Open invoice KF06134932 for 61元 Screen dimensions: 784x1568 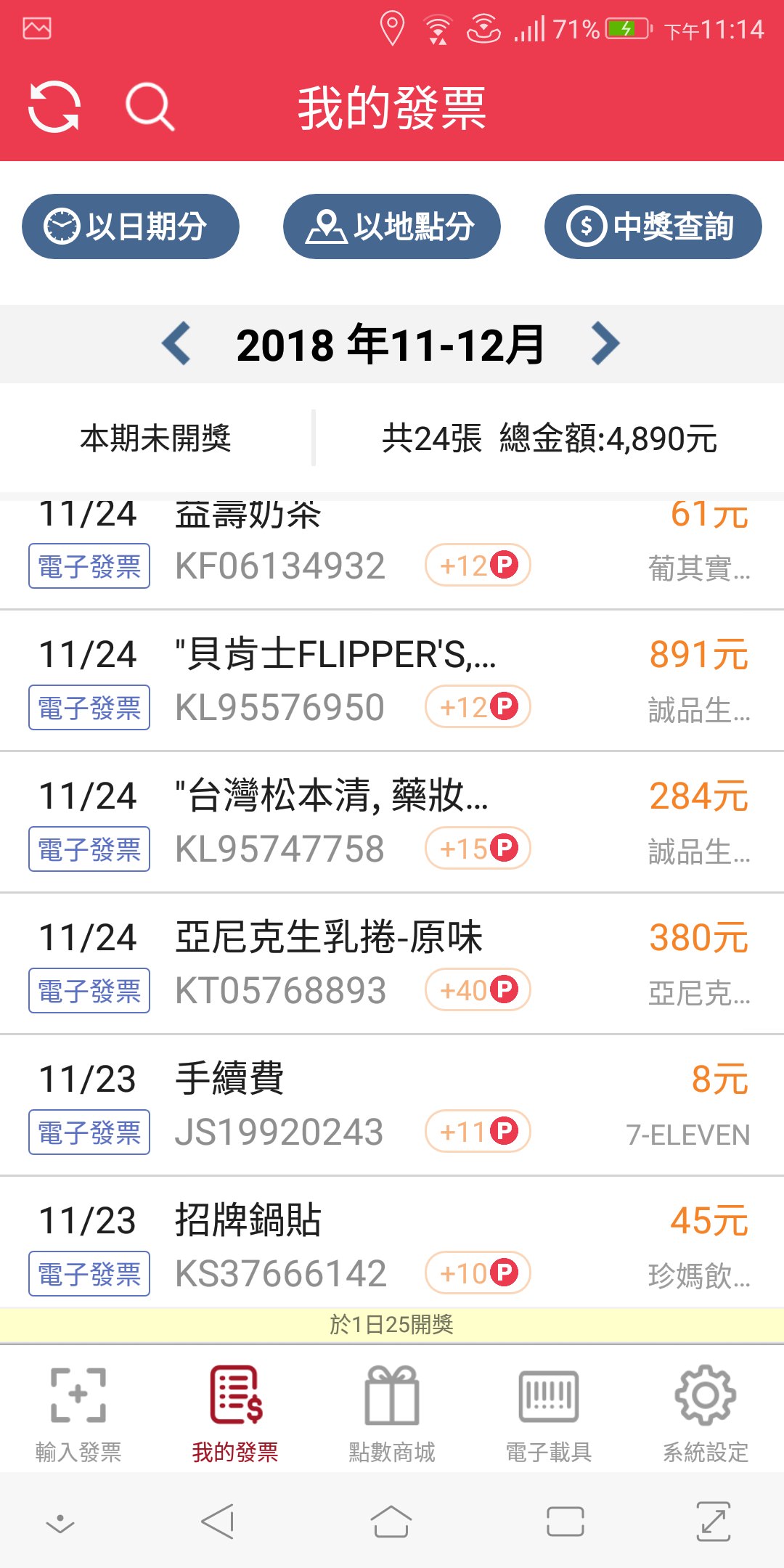point(392,553)
